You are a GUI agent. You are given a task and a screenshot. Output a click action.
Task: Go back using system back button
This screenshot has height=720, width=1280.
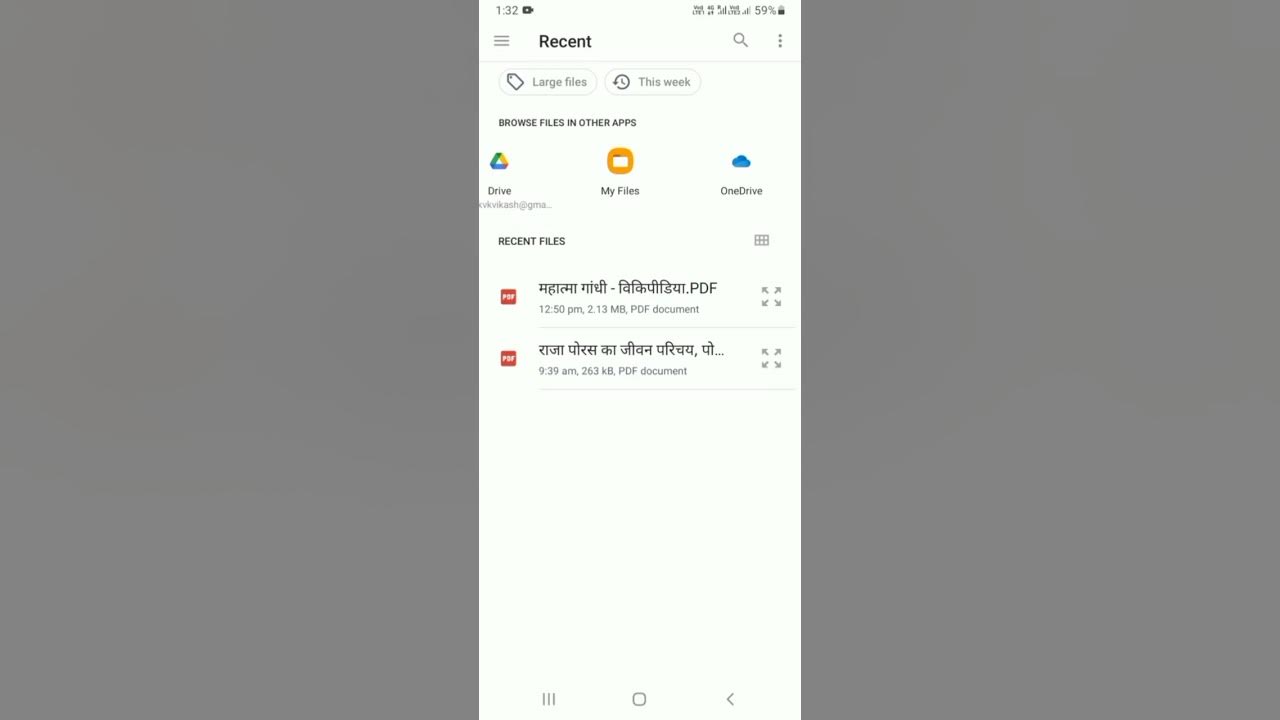tap(730, 699)
